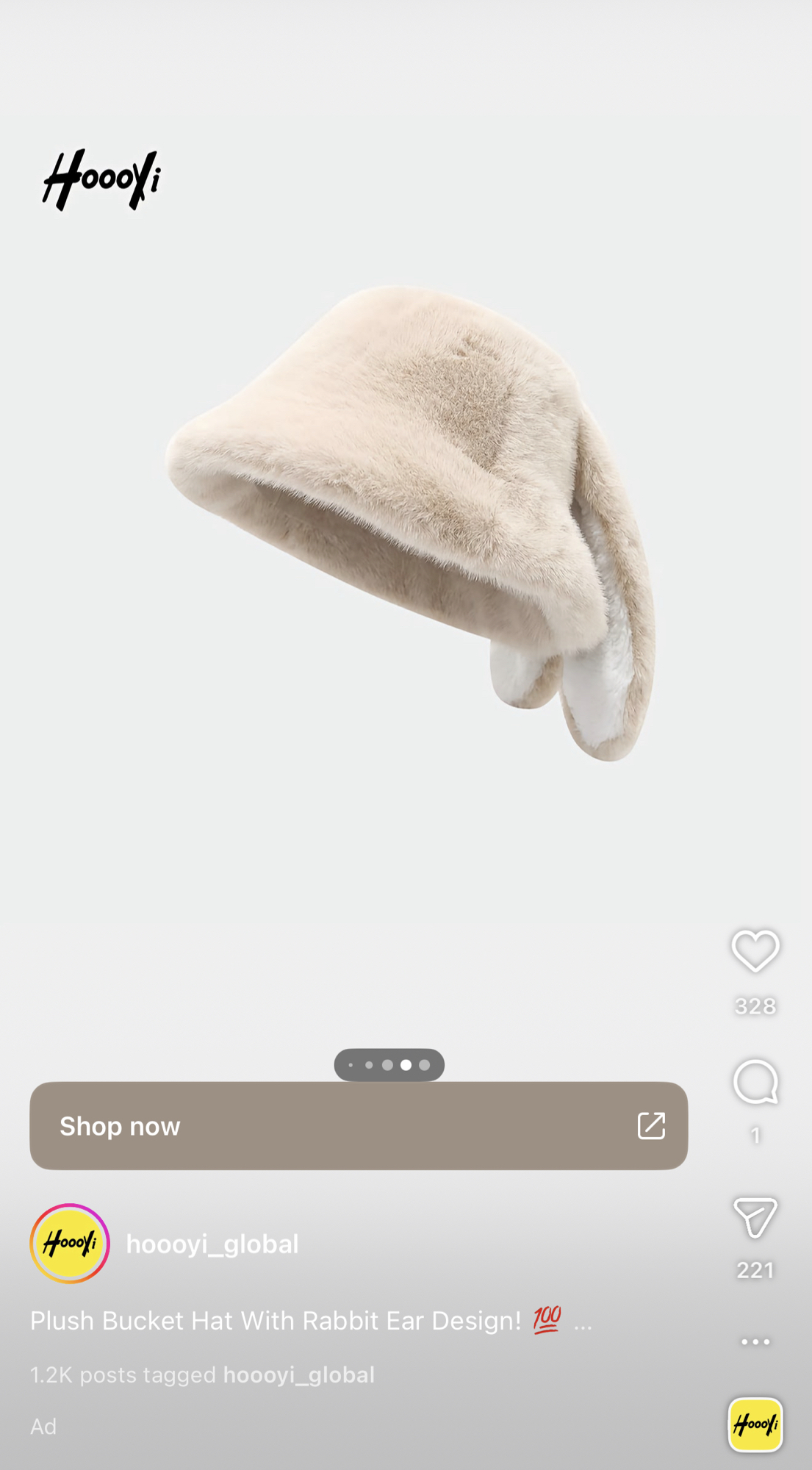Open the hoooyi_global profile picture

click(70, 1244)
